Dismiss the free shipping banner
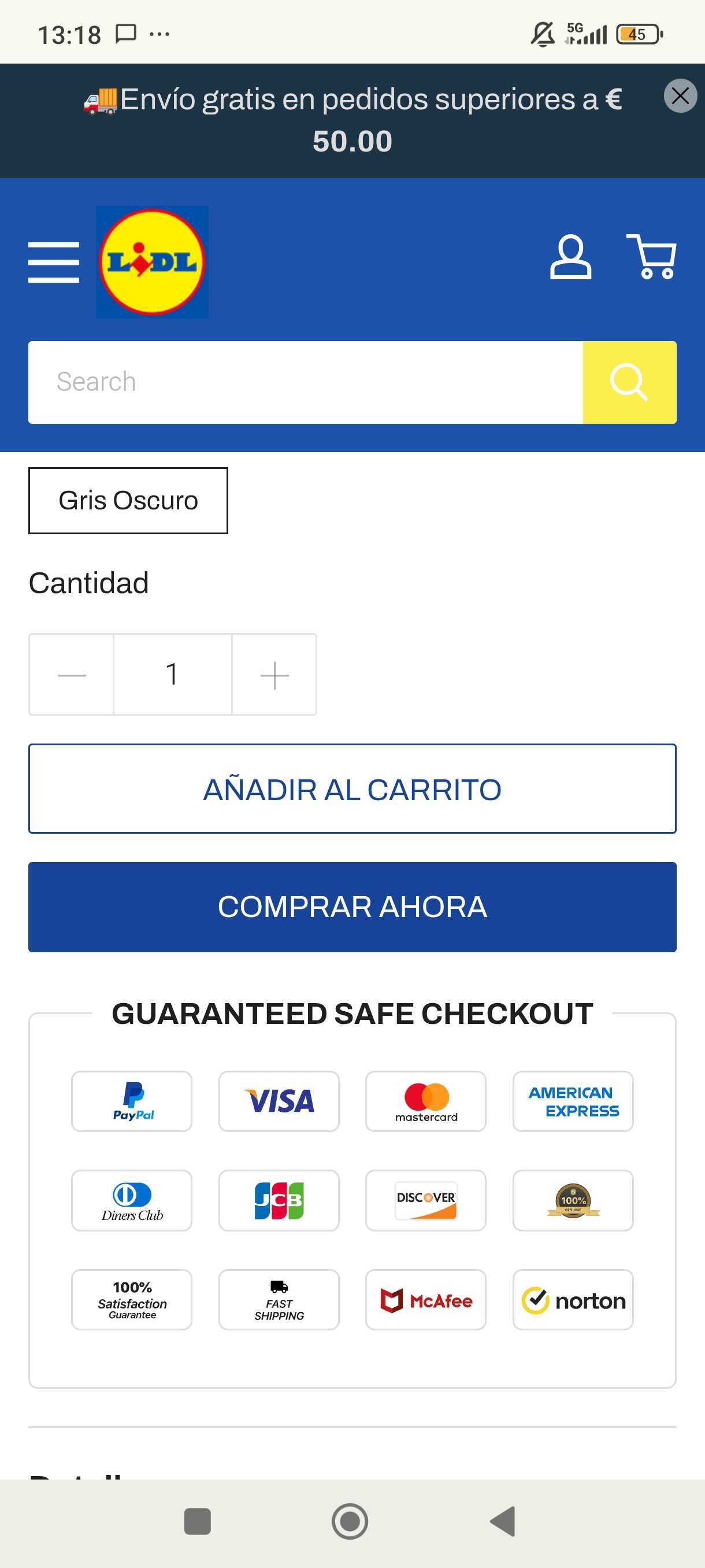This screenshot has height=1568, width=705. coord(680,96)
